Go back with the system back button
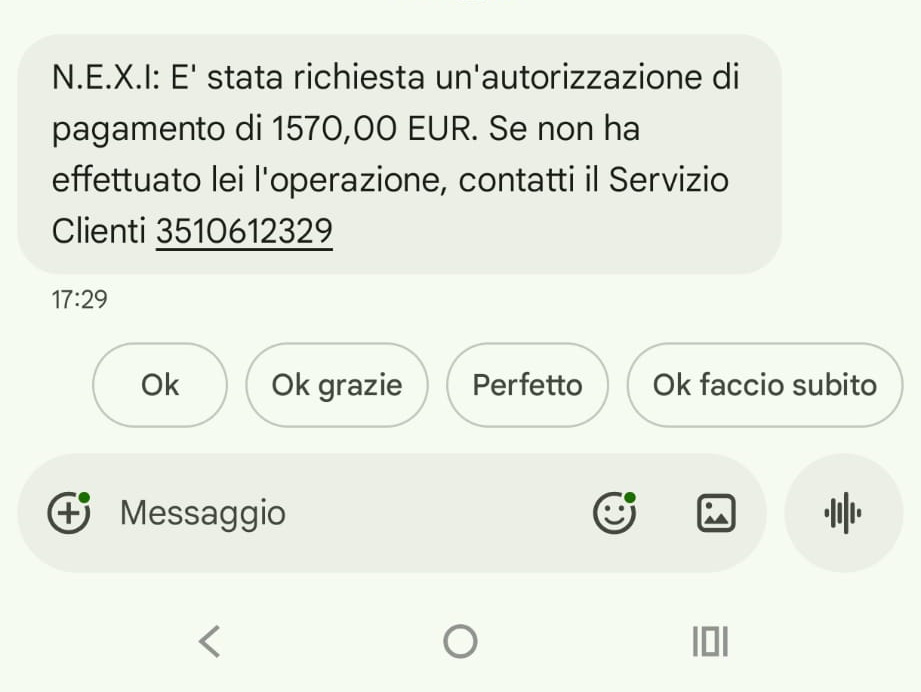 click(x=209, y=641)
